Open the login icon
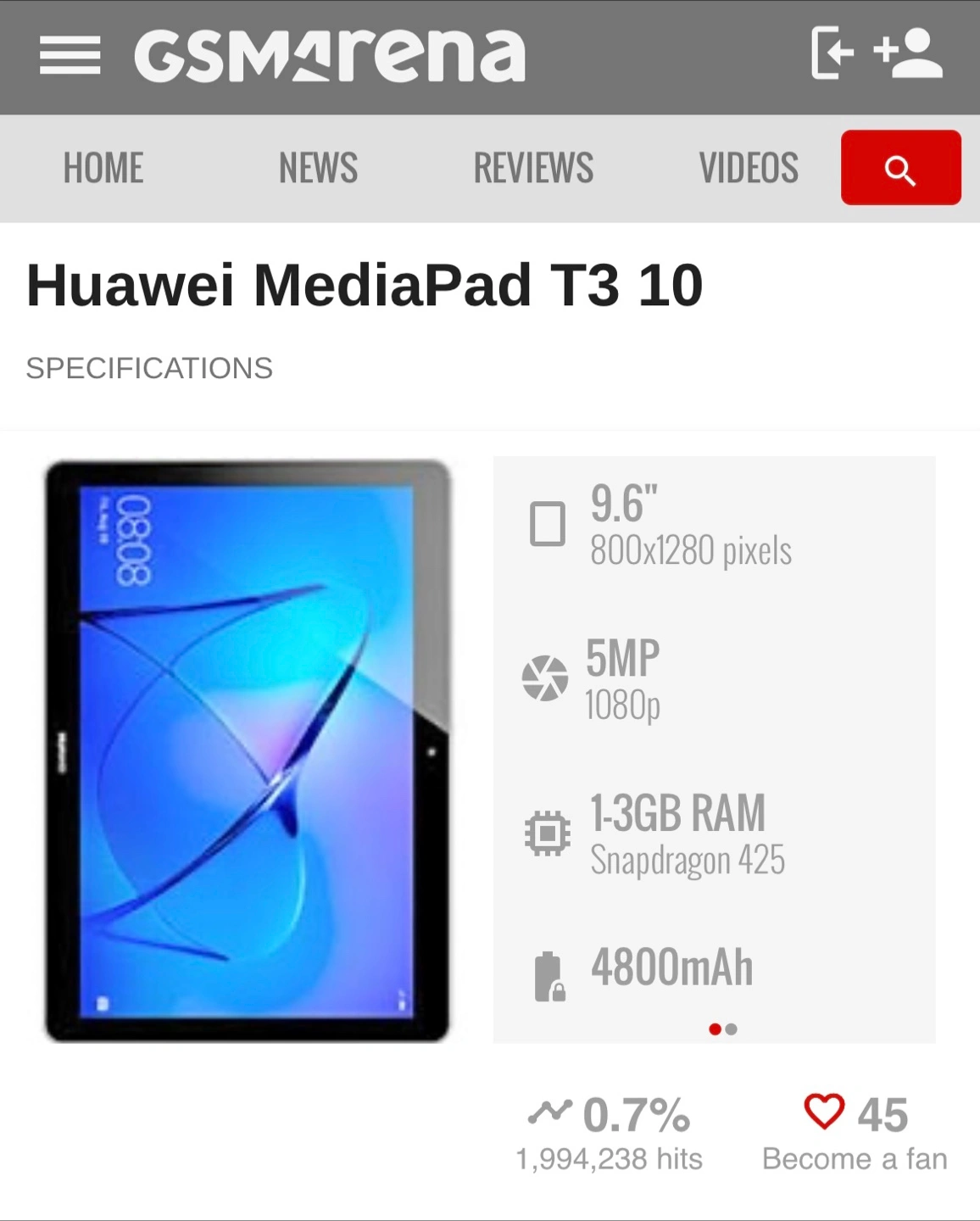Screen dimensions: 980x1221 832,53
